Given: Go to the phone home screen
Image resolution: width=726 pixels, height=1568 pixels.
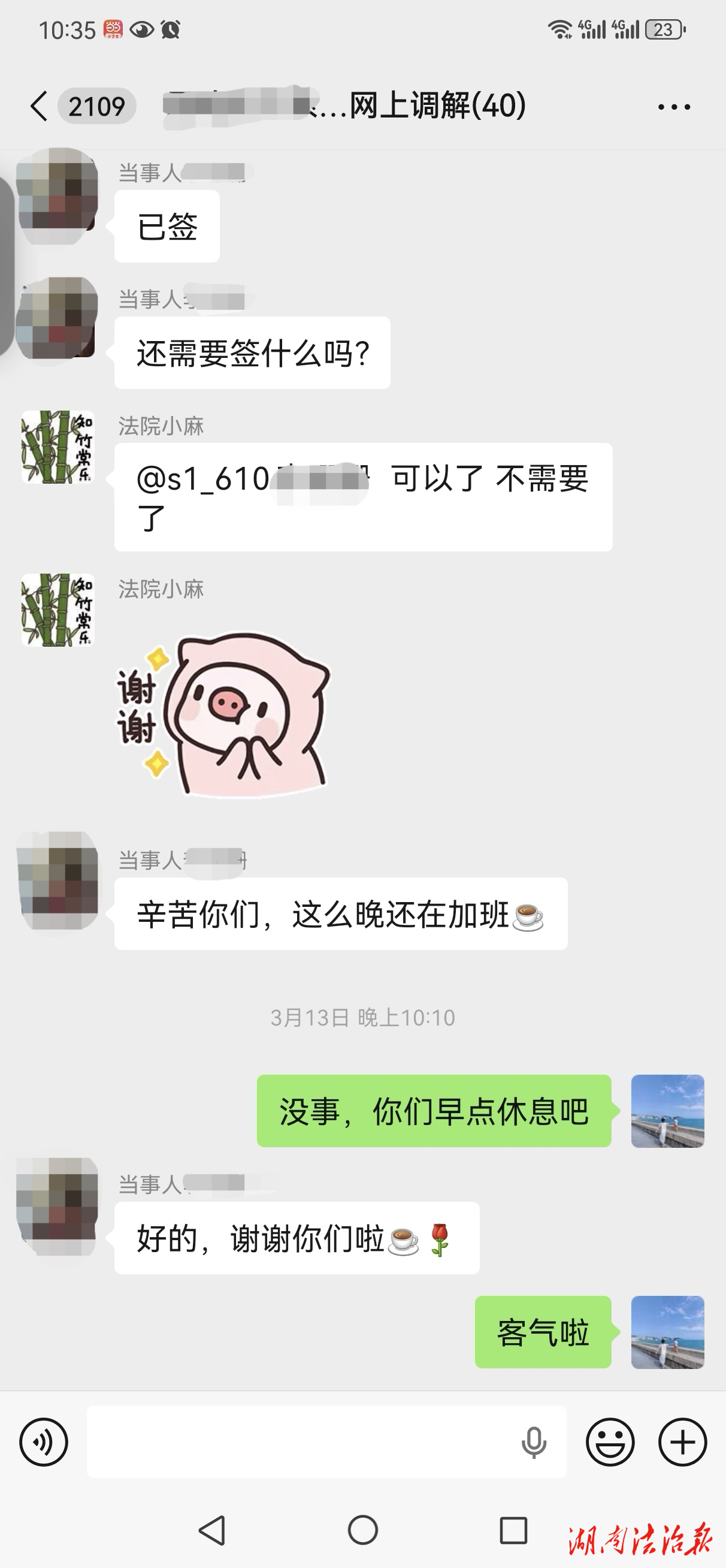Looking at the screenshot, I should click(362, 1530).
